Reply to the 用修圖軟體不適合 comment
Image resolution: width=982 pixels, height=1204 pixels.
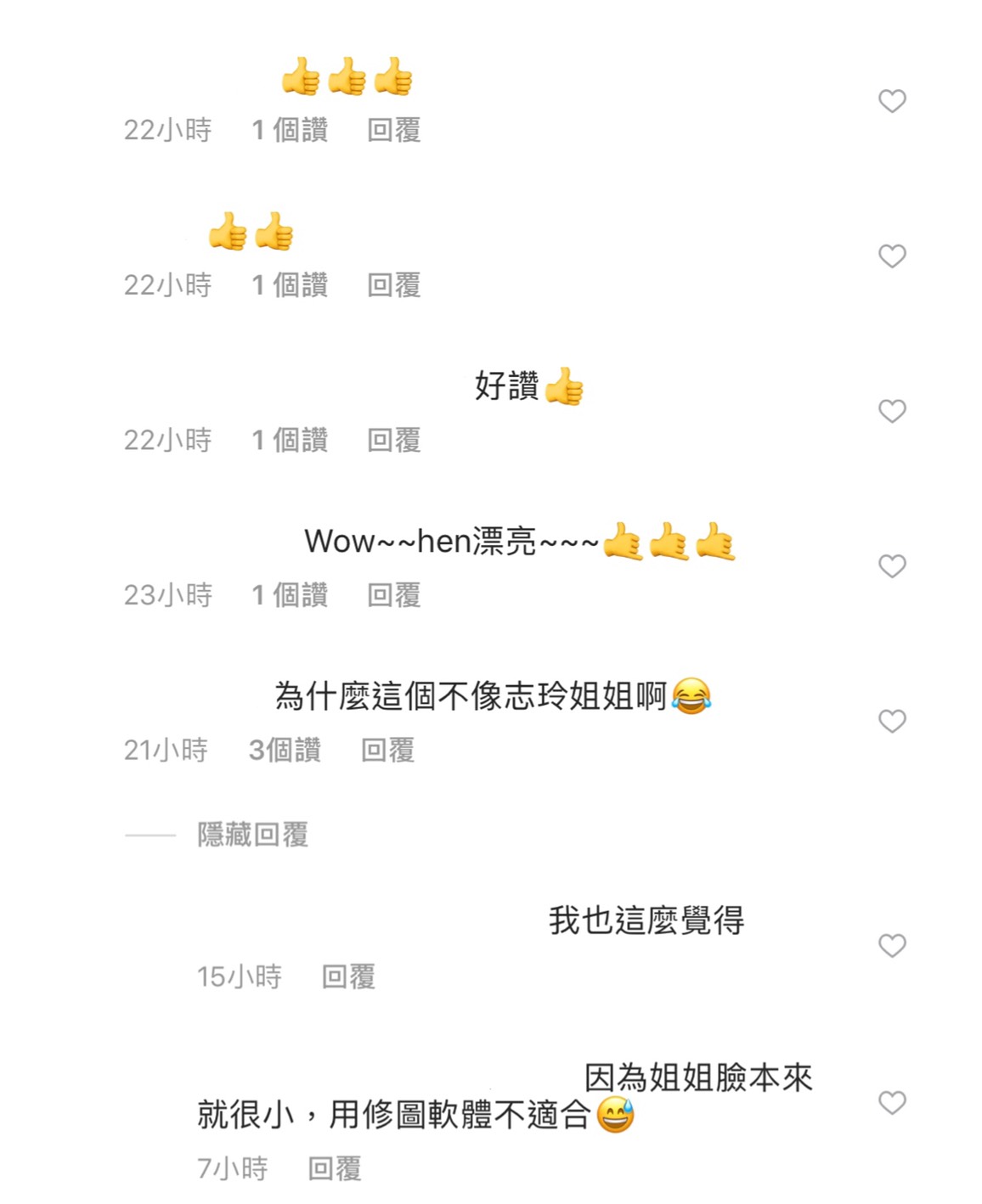tap(335, 1168)
